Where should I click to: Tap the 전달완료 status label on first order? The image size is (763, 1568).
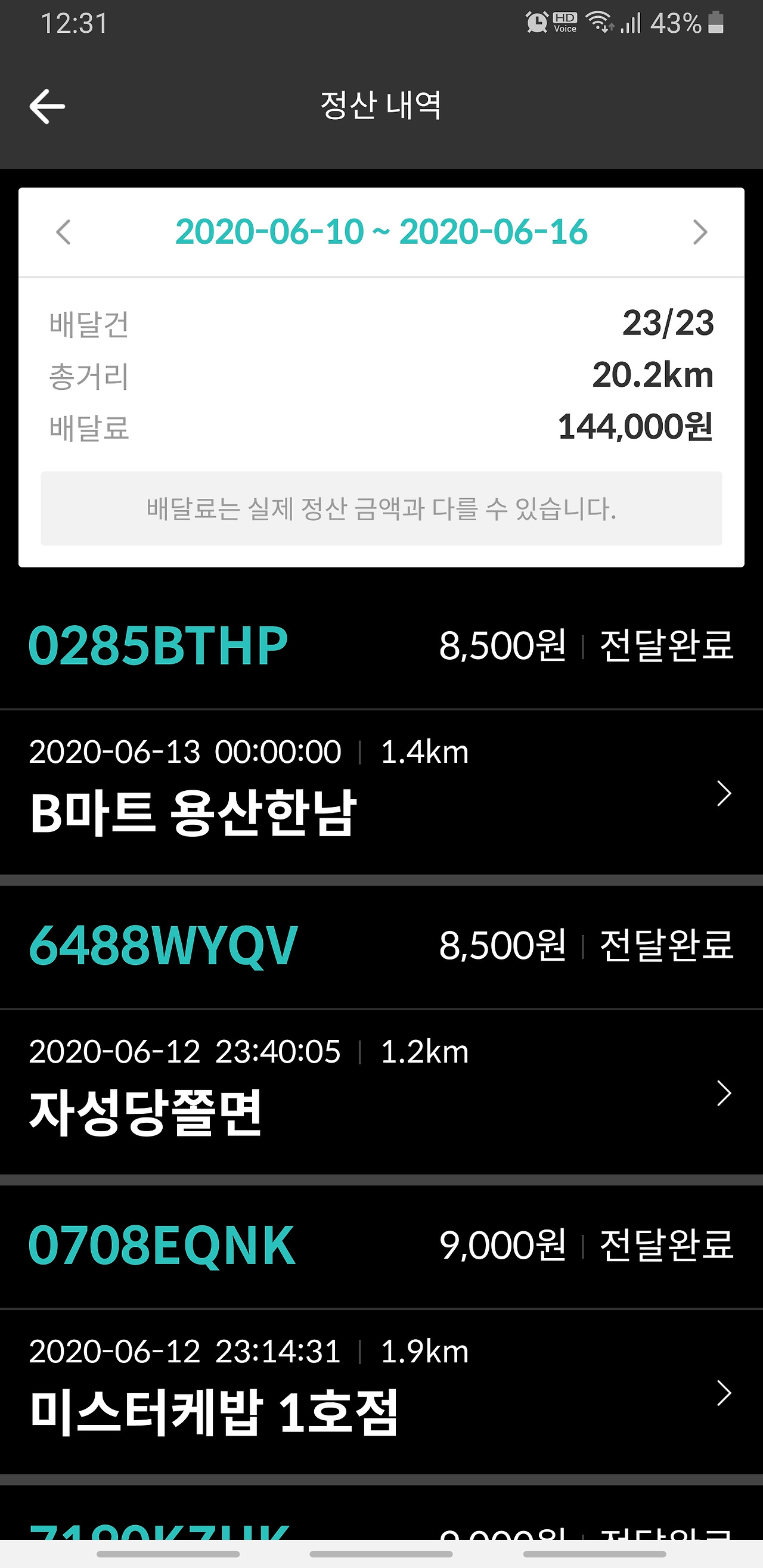tap(666, 647)
